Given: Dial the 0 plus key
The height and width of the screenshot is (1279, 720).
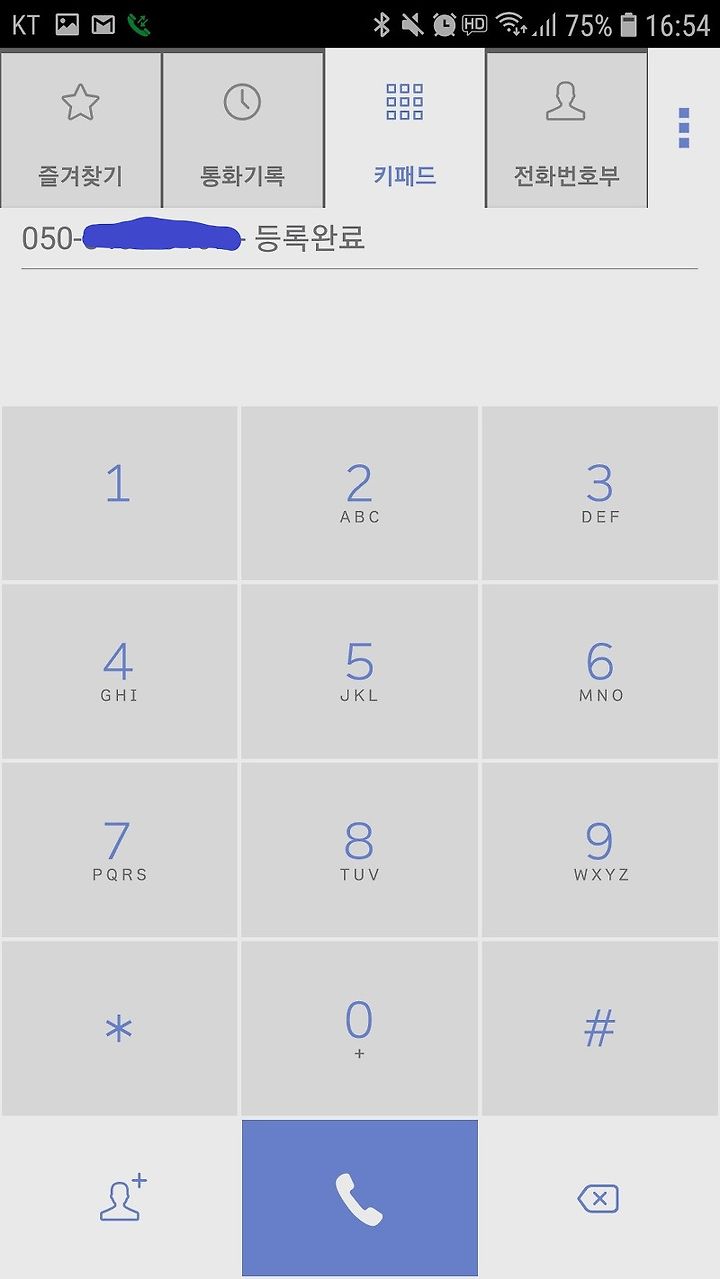Looking at the screenshot, I should [359, 1028].
